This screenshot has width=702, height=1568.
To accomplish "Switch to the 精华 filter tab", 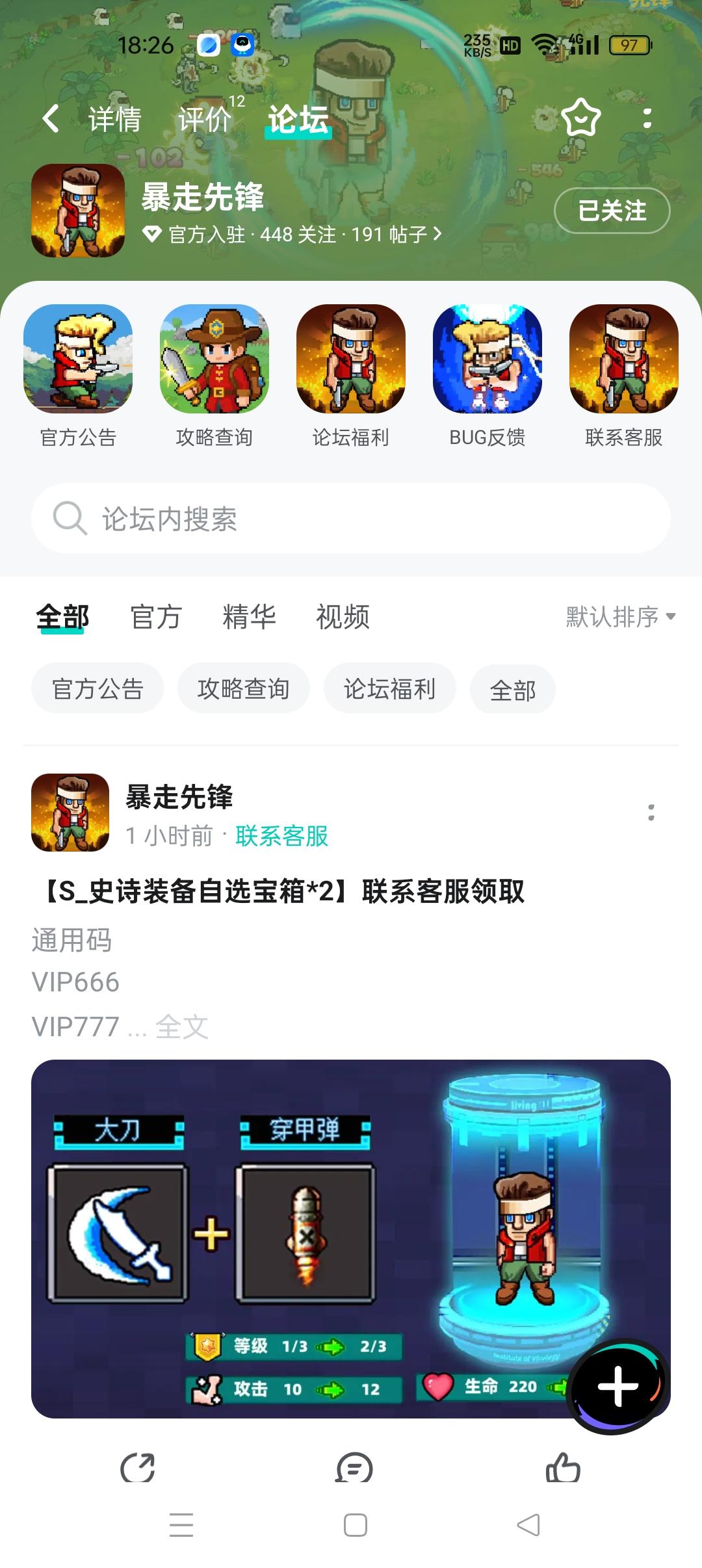I will coord(250,618).
